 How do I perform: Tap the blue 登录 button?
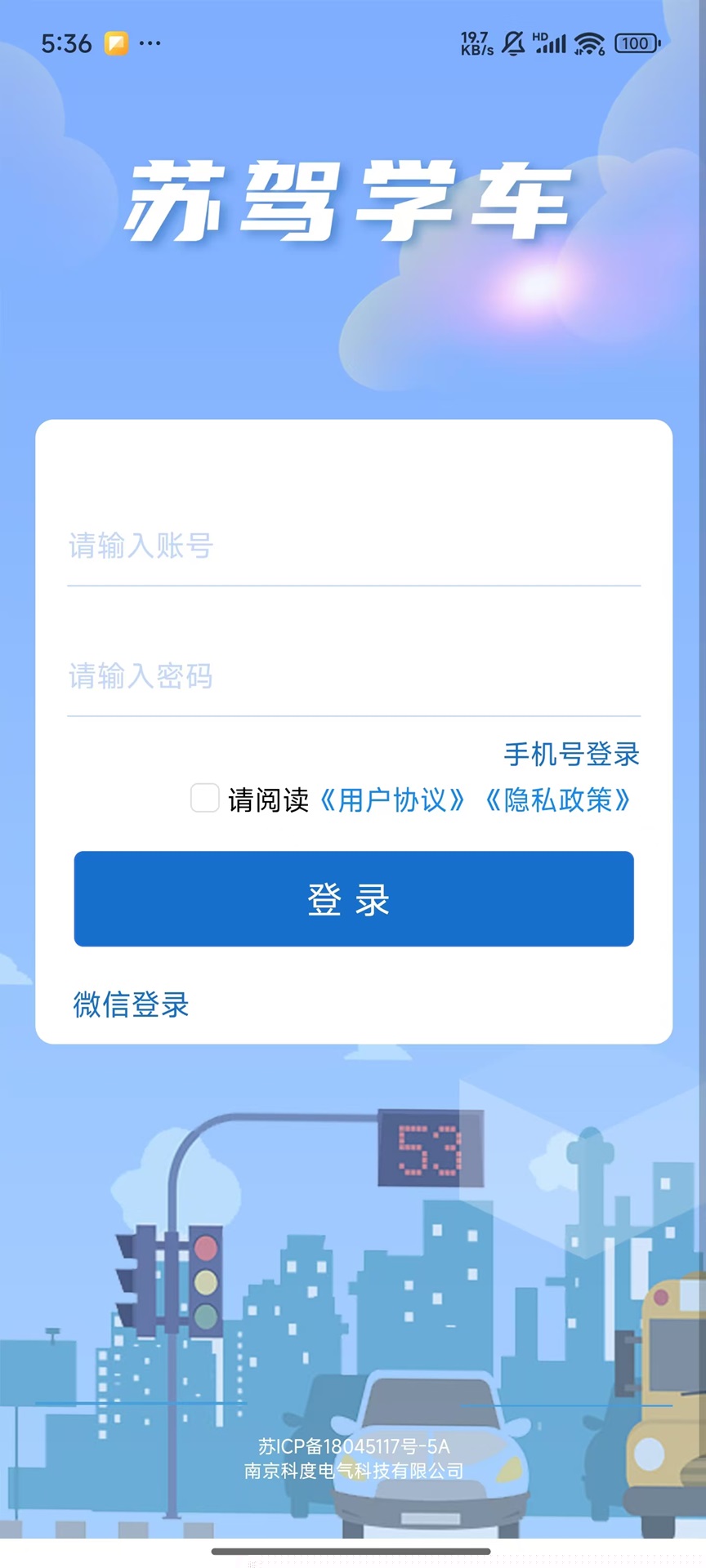coord(353,898)
